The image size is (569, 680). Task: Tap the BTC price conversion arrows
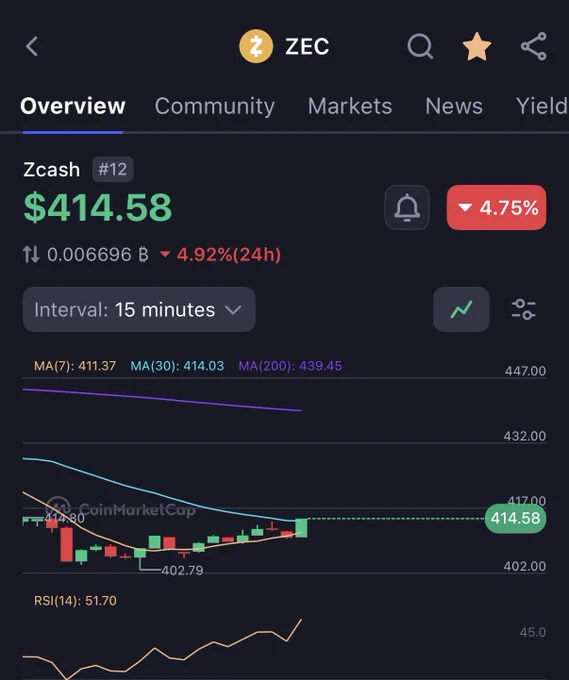pyautogui.click(x=31, y=255)
